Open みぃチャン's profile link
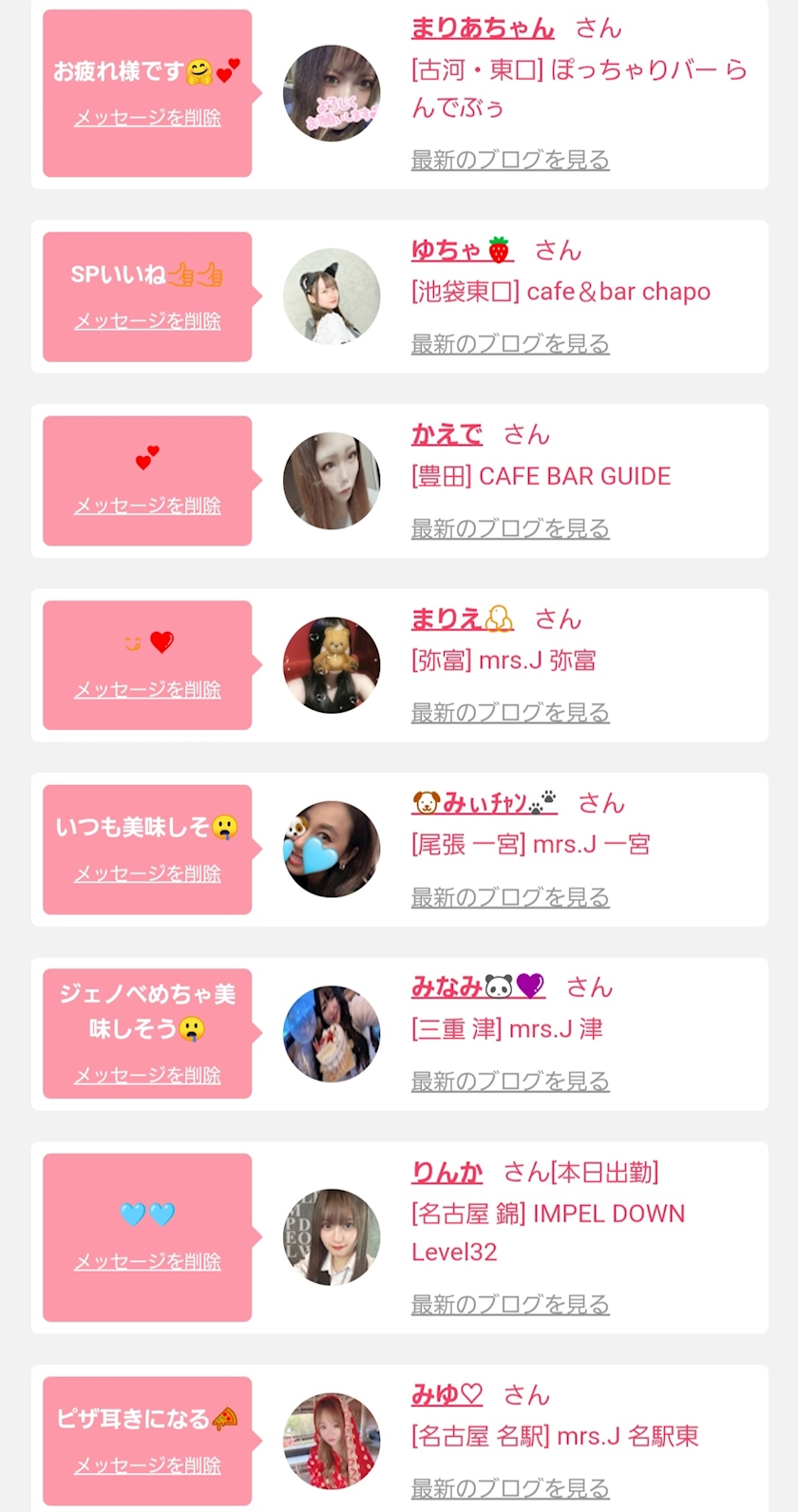This screenshot has height=1512, width=798. [484, 804]
